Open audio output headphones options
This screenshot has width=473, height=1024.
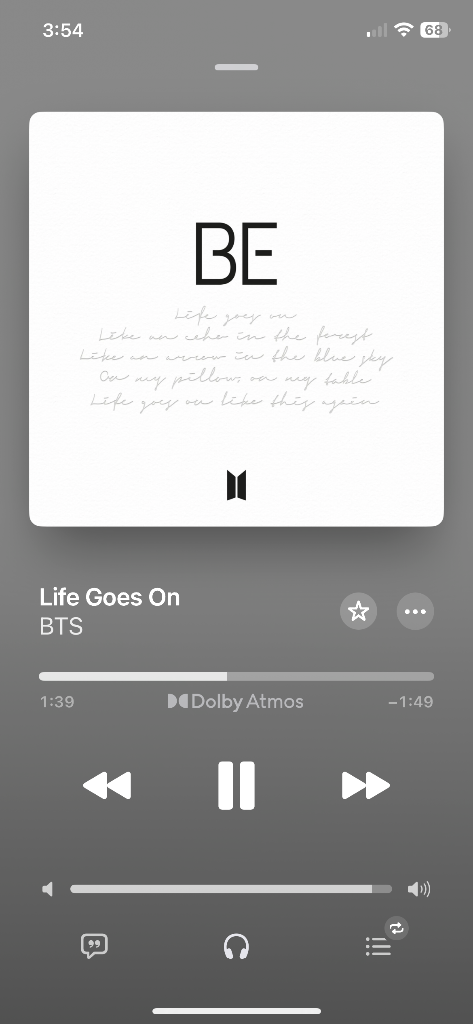click(236, 946)
